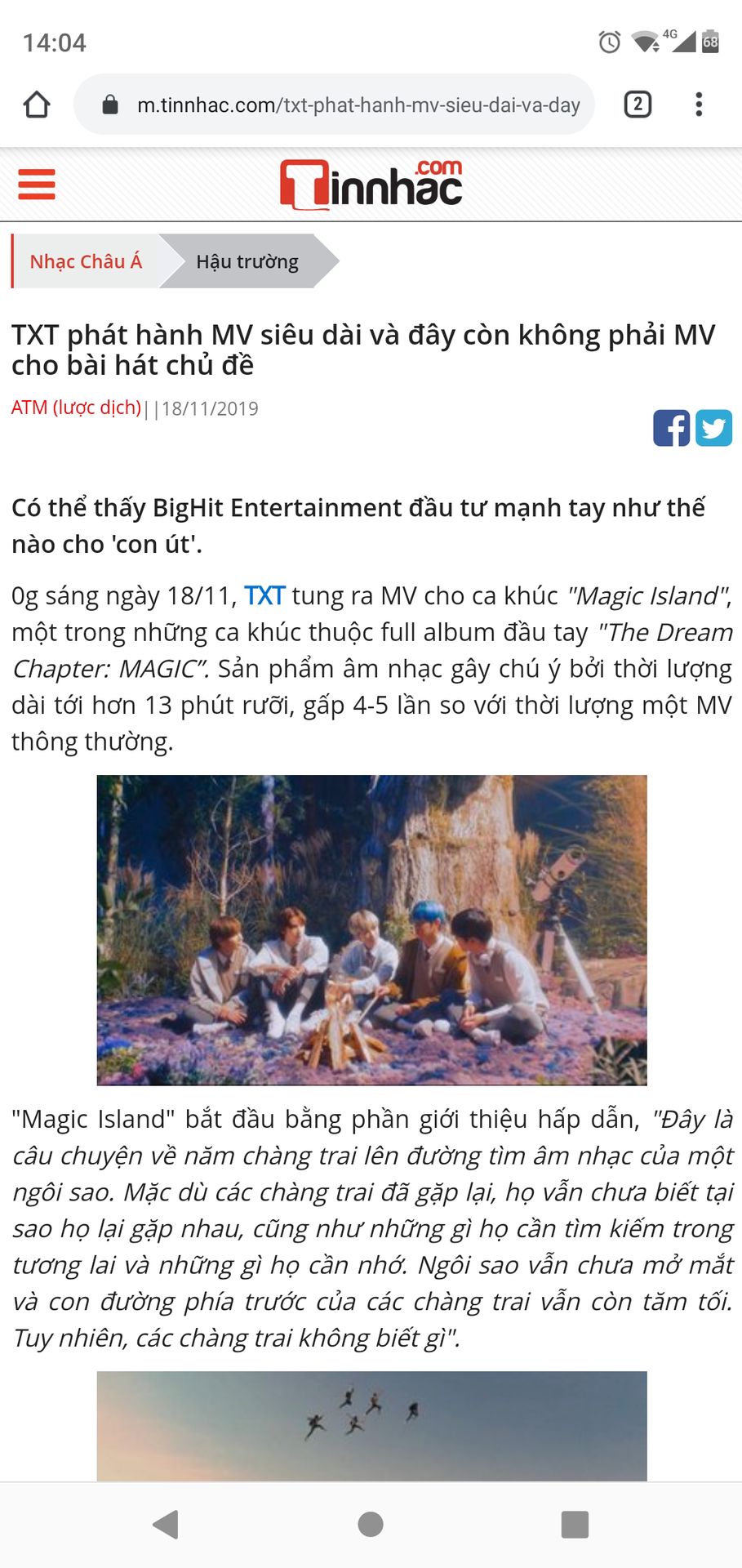Open the tab switcher showing 2 tabs
The height and width of the screenshot is (1568, 742).
pos(638,105)
